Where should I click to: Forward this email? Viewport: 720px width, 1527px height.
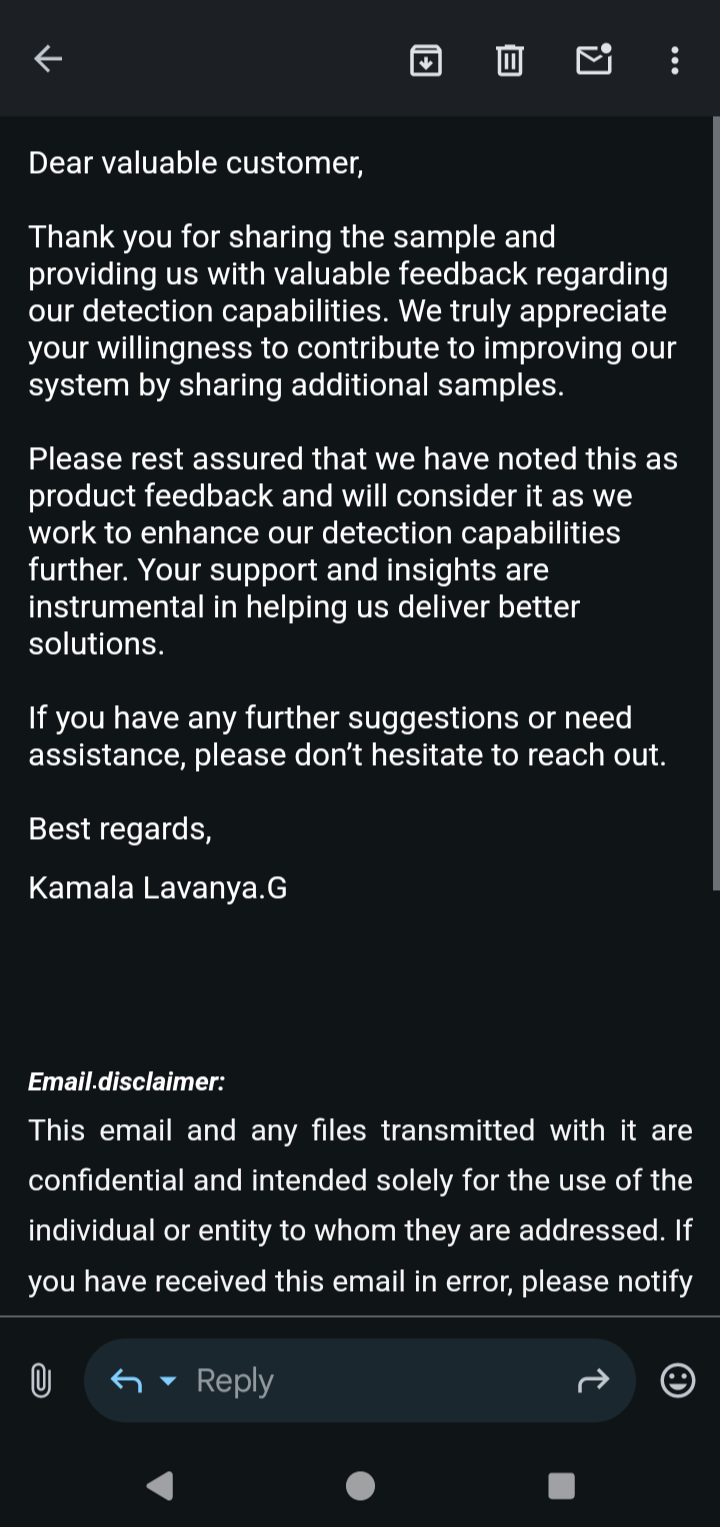tap(593, 1381)
